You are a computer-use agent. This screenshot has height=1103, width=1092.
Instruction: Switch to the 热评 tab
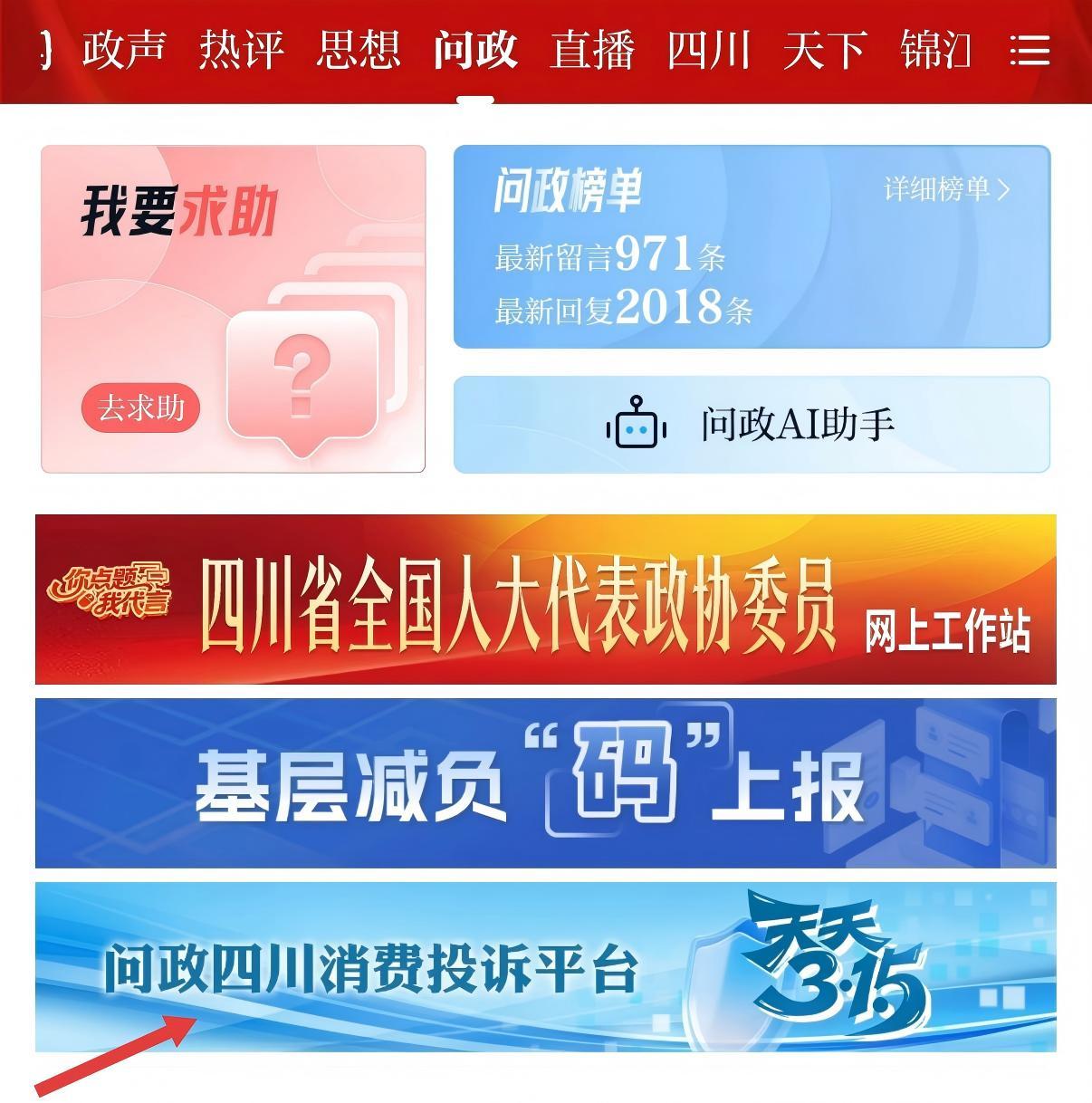(x=241, y=50)
